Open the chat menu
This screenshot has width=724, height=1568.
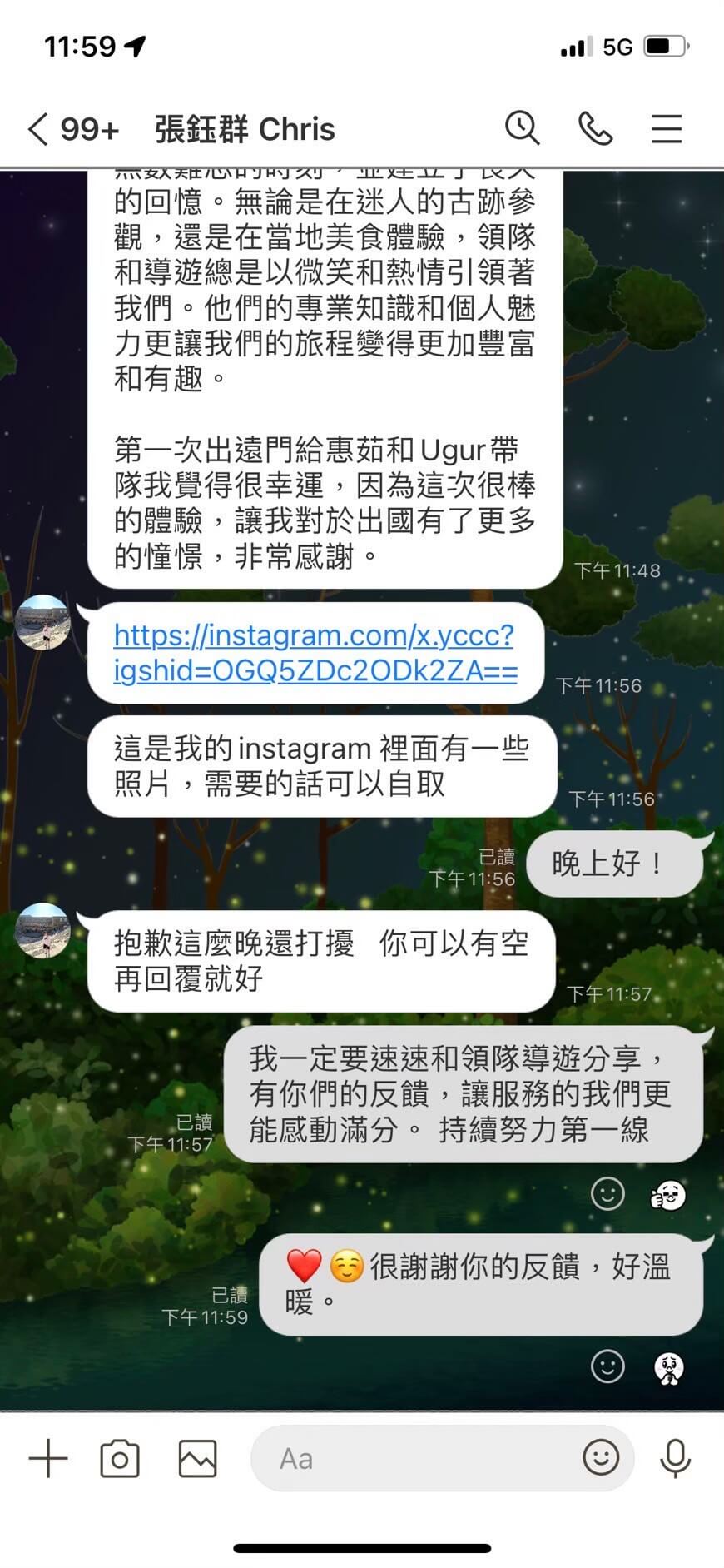[666, 128]
